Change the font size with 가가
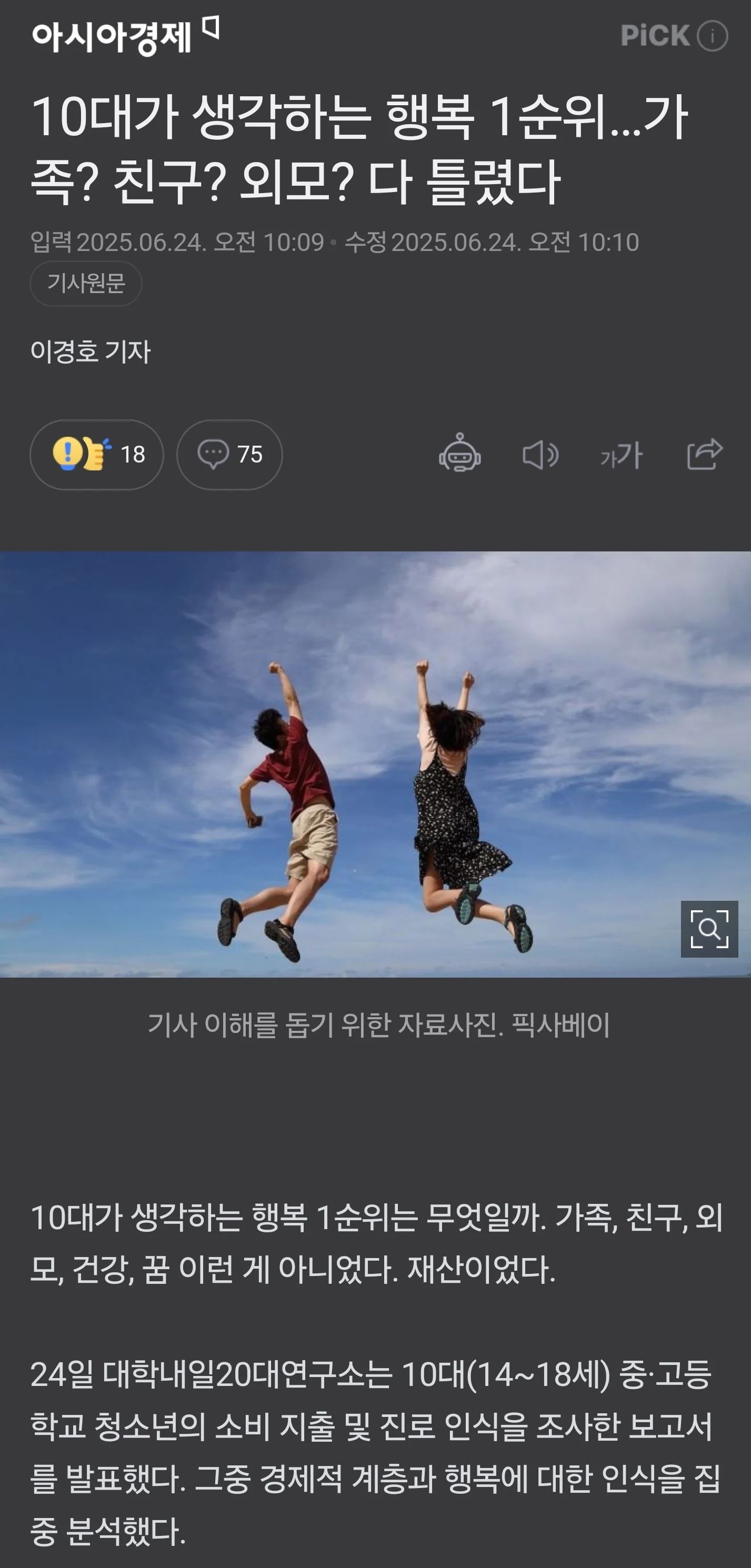The image size is (751, 1568). (622, 455)
